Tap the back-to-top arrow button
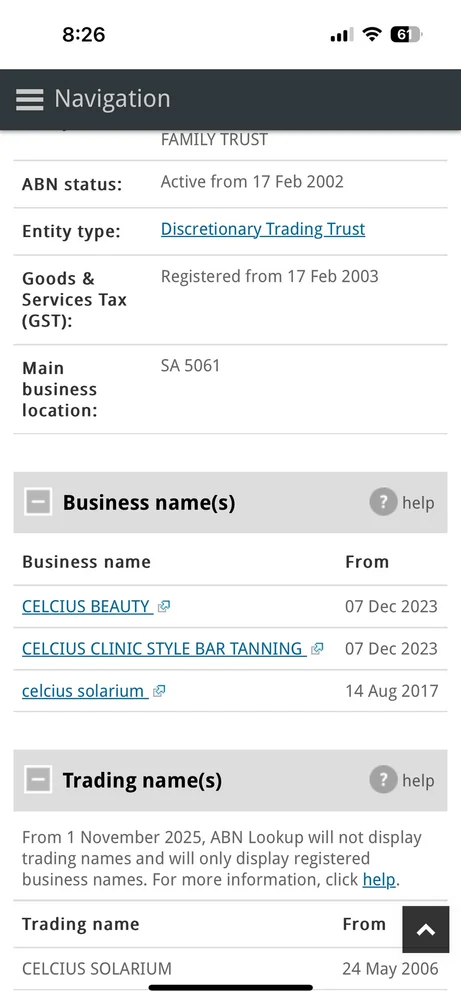 tap(425, 929)
